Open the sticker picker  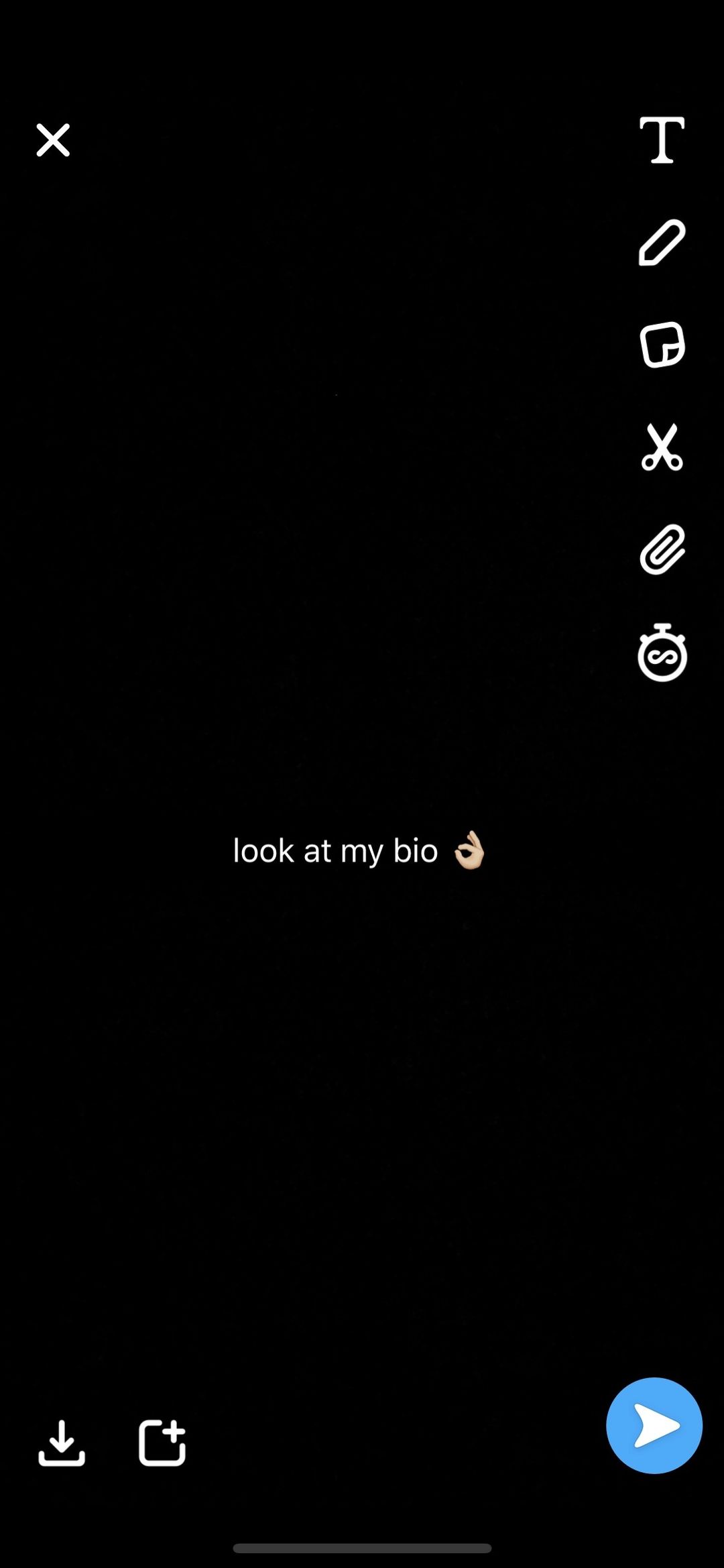point(662,345)
